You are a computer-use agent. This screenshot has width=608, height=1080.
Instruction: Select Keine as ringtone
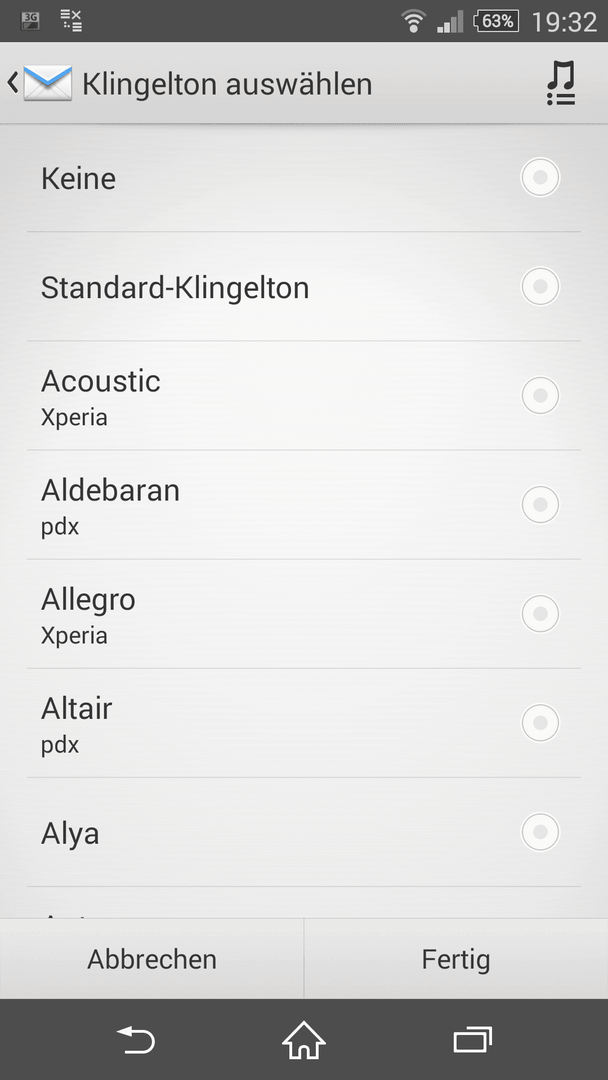coord(304,178)
